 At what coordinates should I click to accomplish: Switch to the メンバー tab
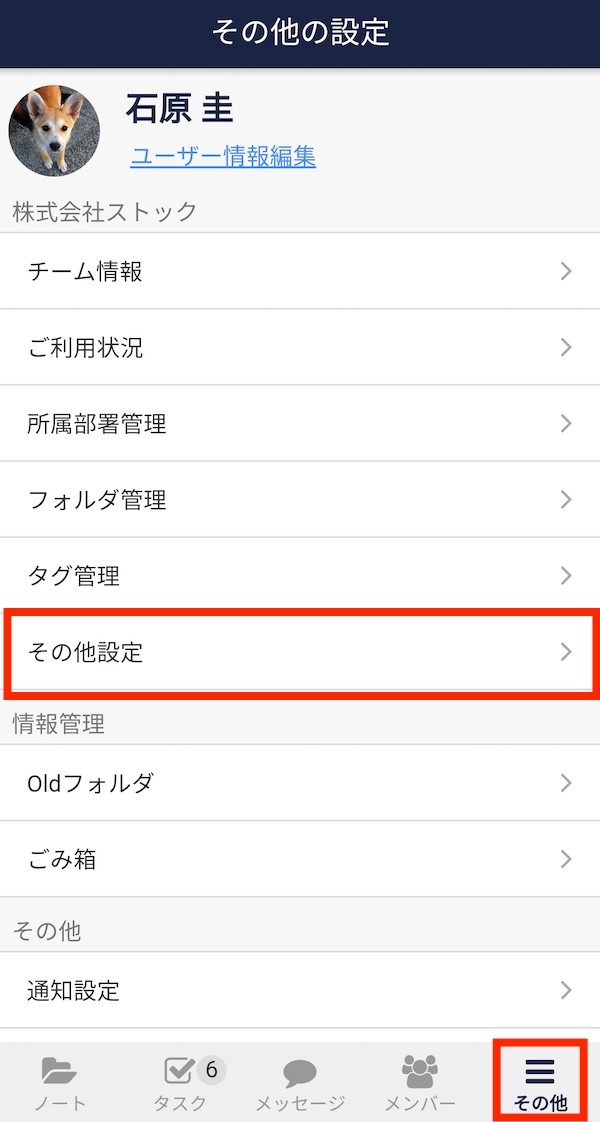click(420, 1084)
